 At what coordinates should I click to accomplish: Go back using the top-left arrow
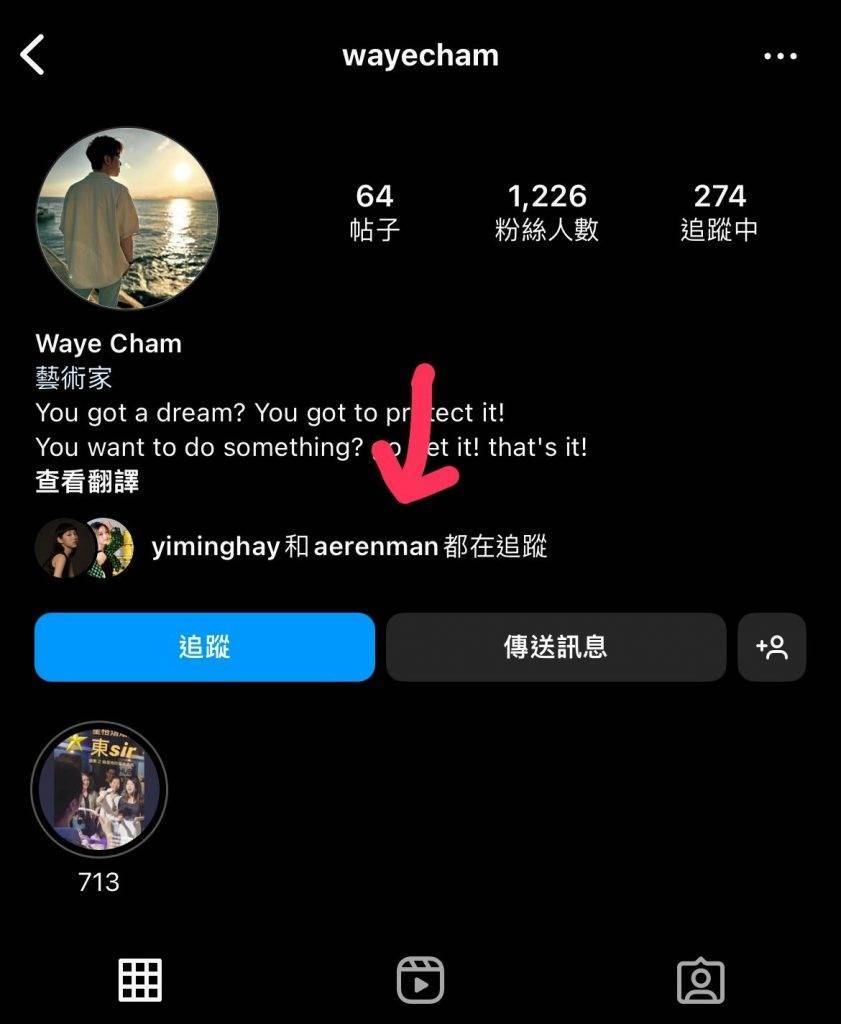click(34, 55)
